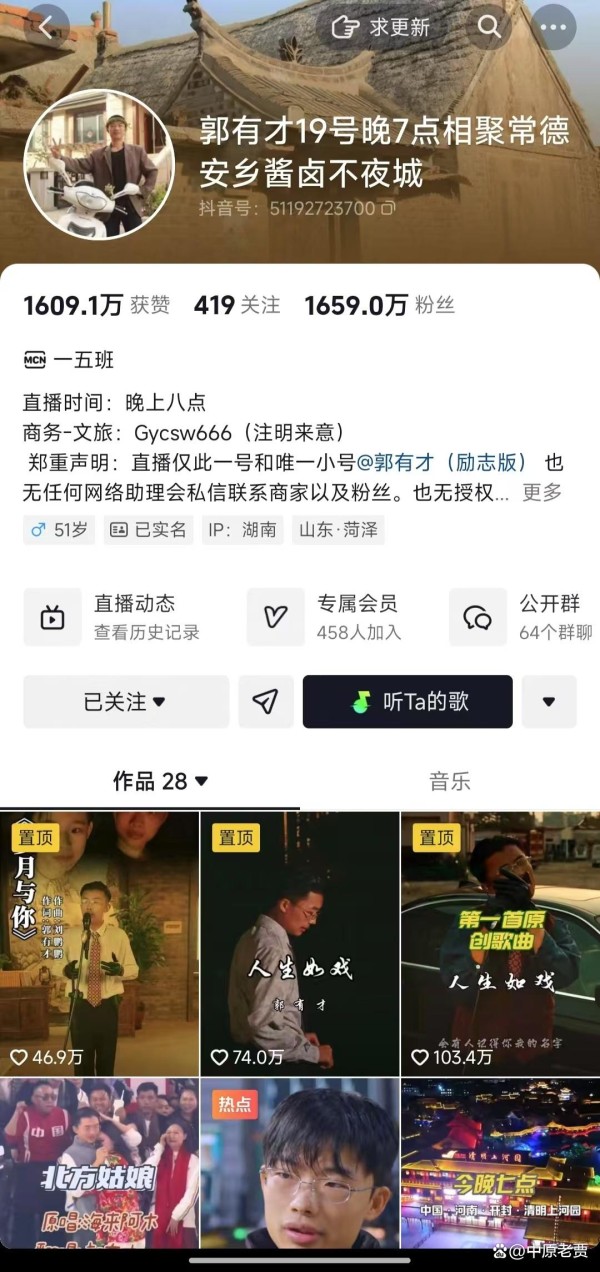This screenshot has width=600, height=1272.
Task: Send a private message via paper plane icon
Action: (x=266, y=702)
